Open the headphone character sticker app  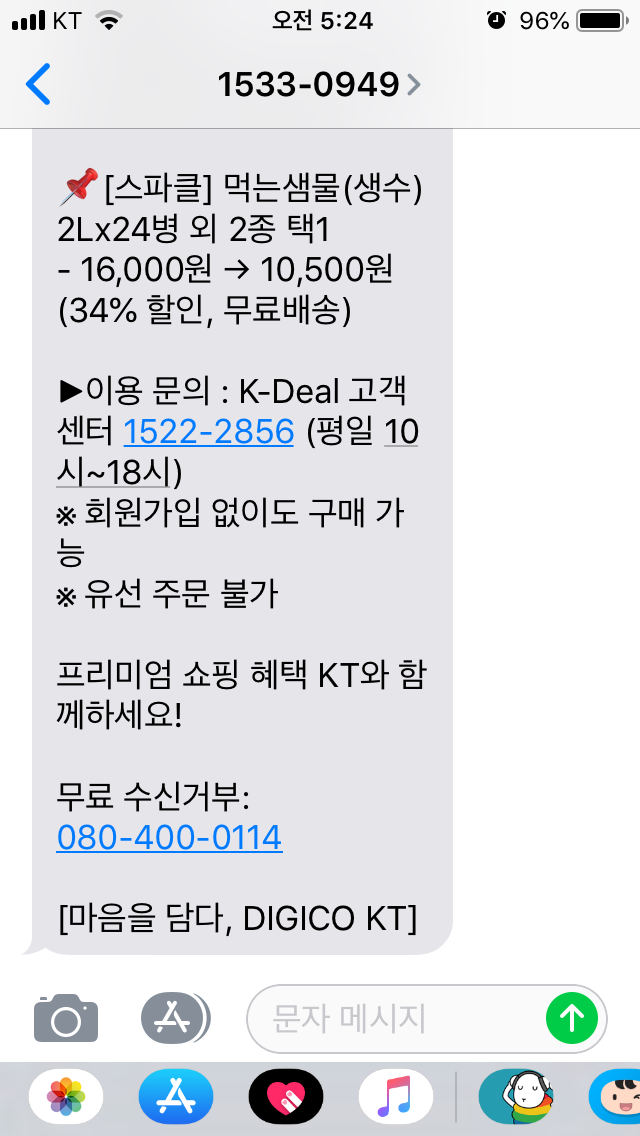pos(515,1096)
